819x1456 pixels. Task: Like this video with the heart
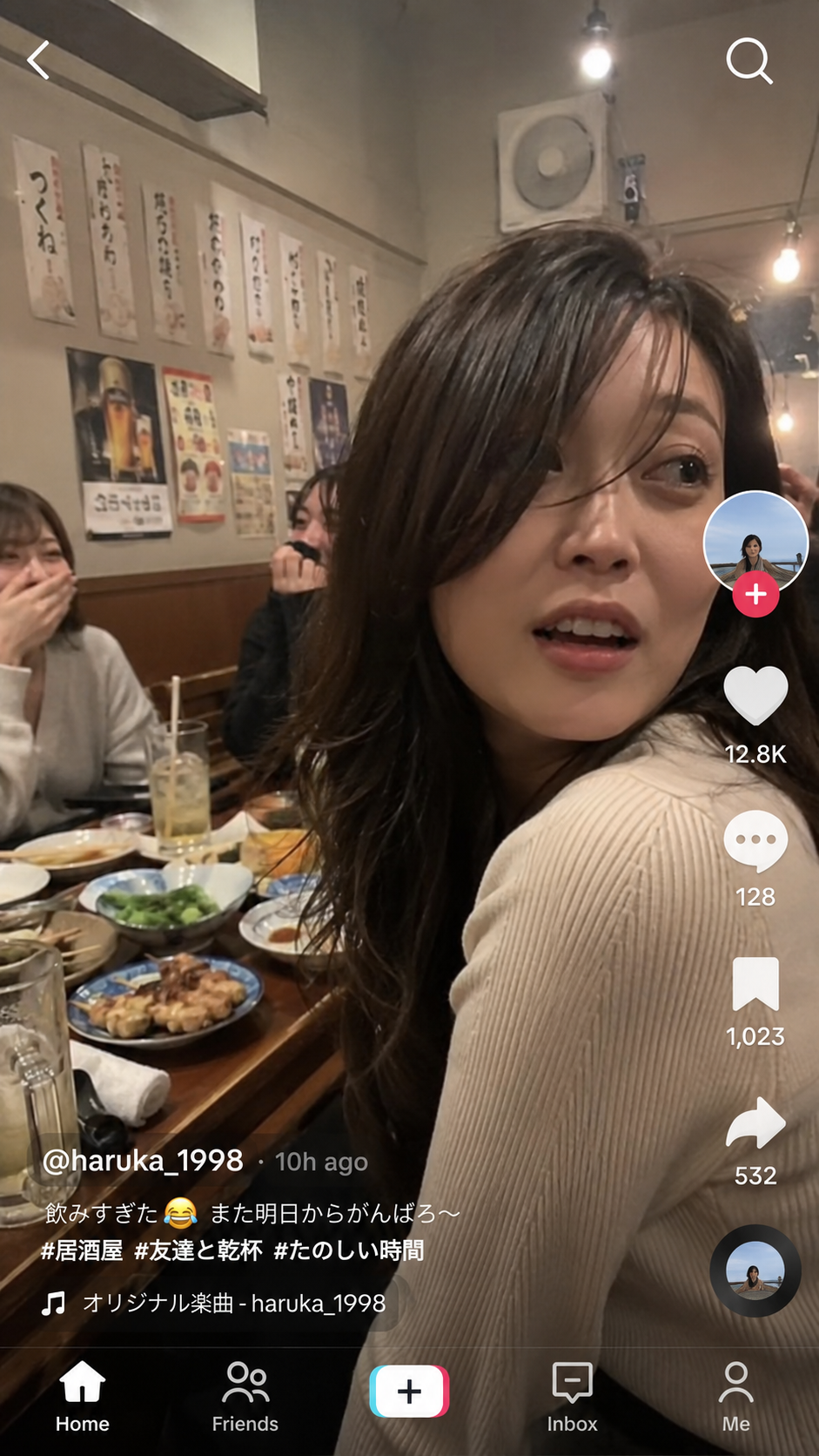pyautogui.click(x=755, y=695)
